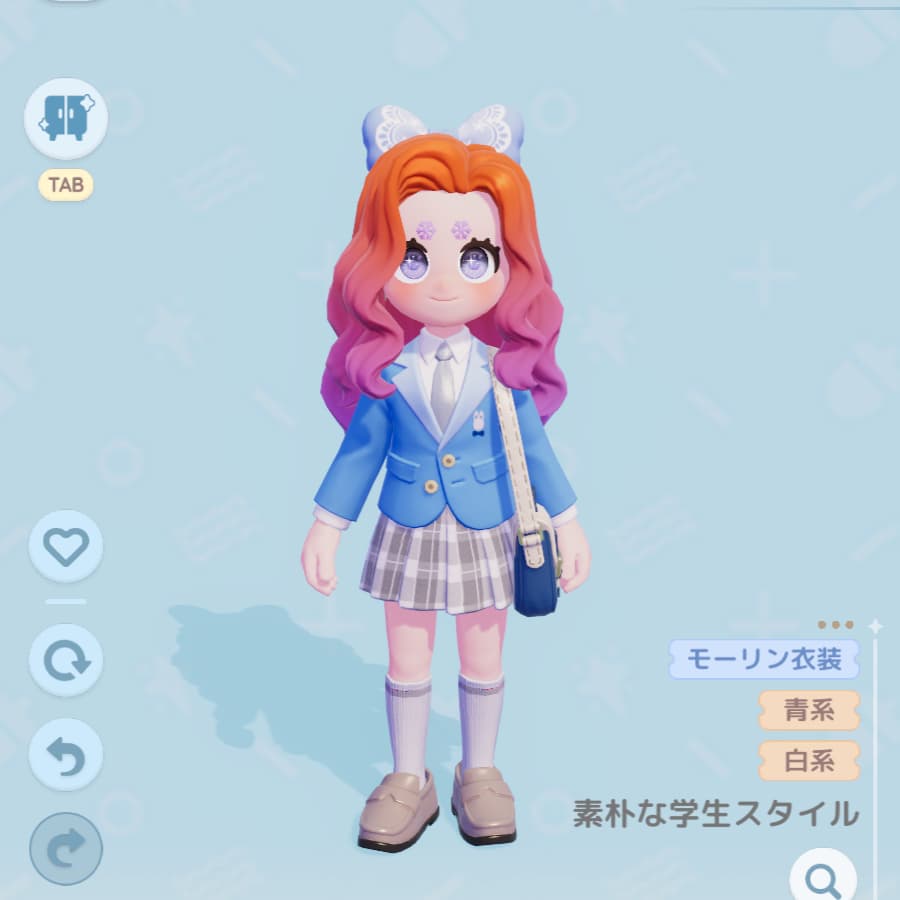Screen dimensions: 900x900
Task: Open the magnifier search button
Action: click(x=823, y=879)
